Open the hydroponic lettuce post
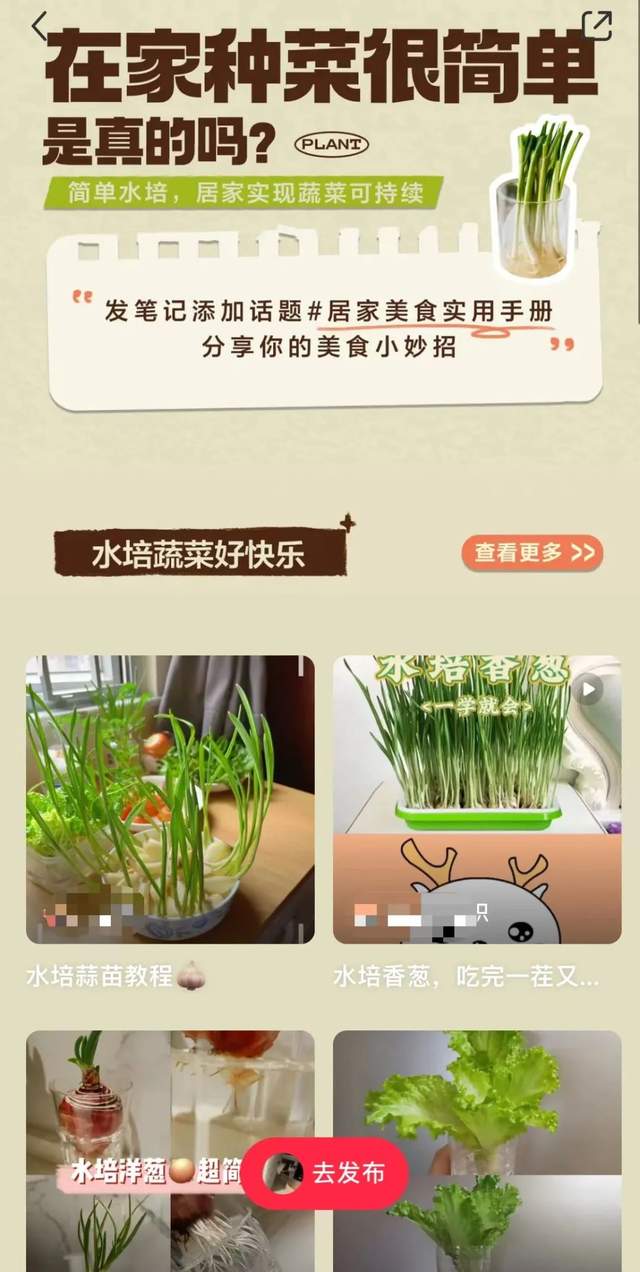Screen dimensions: 640x1272 click(477, 1151)
